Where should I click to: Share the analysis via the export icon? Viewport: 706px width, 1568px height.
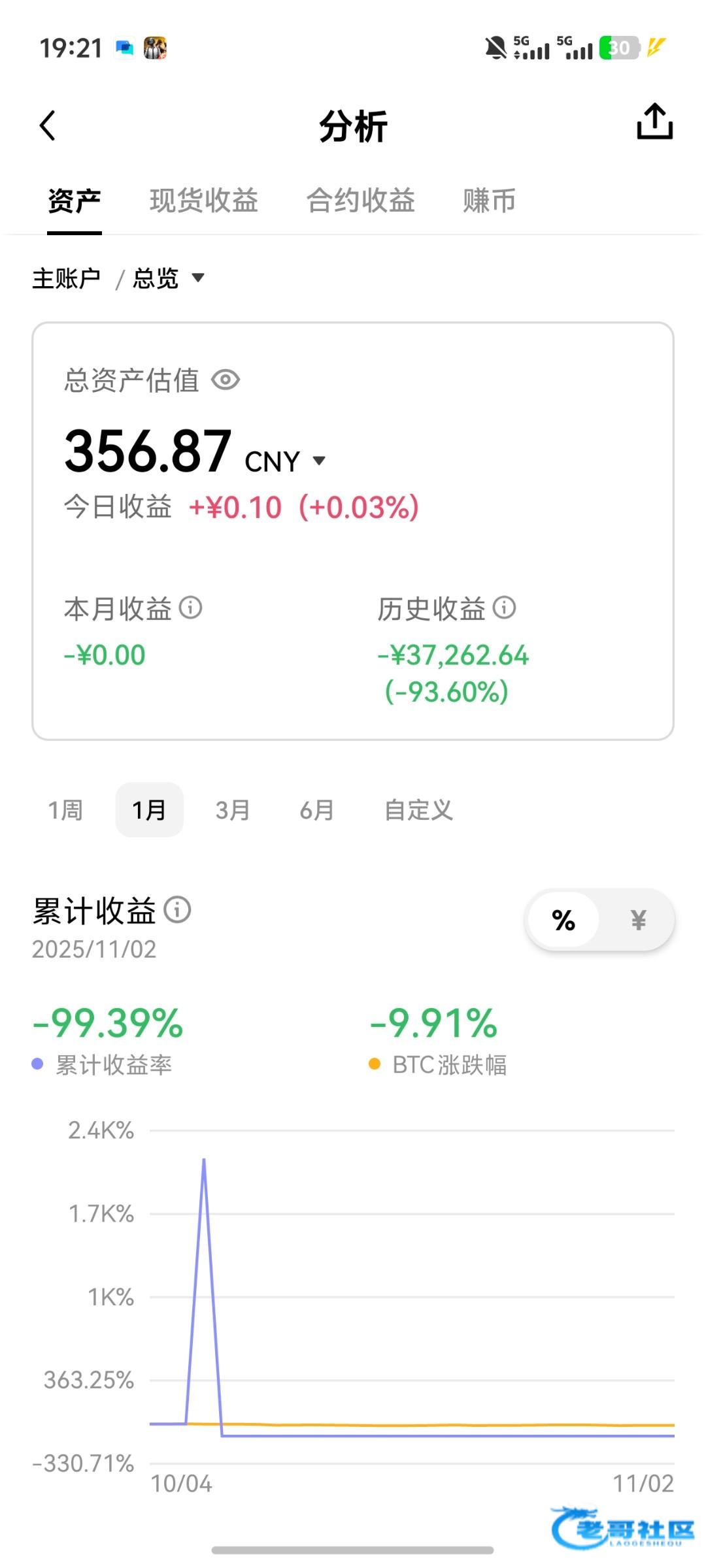(x=654, y=122)
